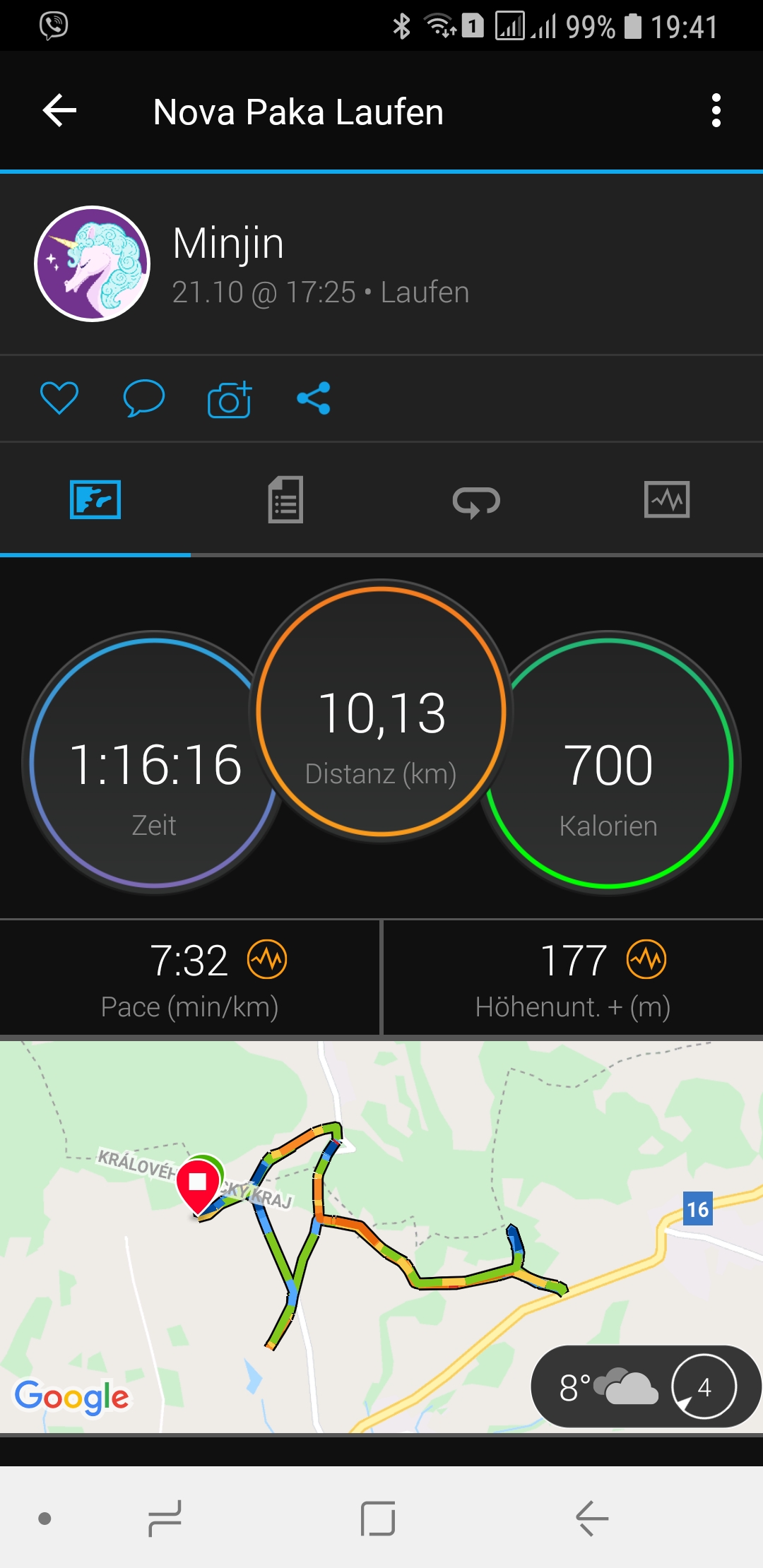
Task: Share this run activity
Action: pyautogui.click(x=314, y=398)
